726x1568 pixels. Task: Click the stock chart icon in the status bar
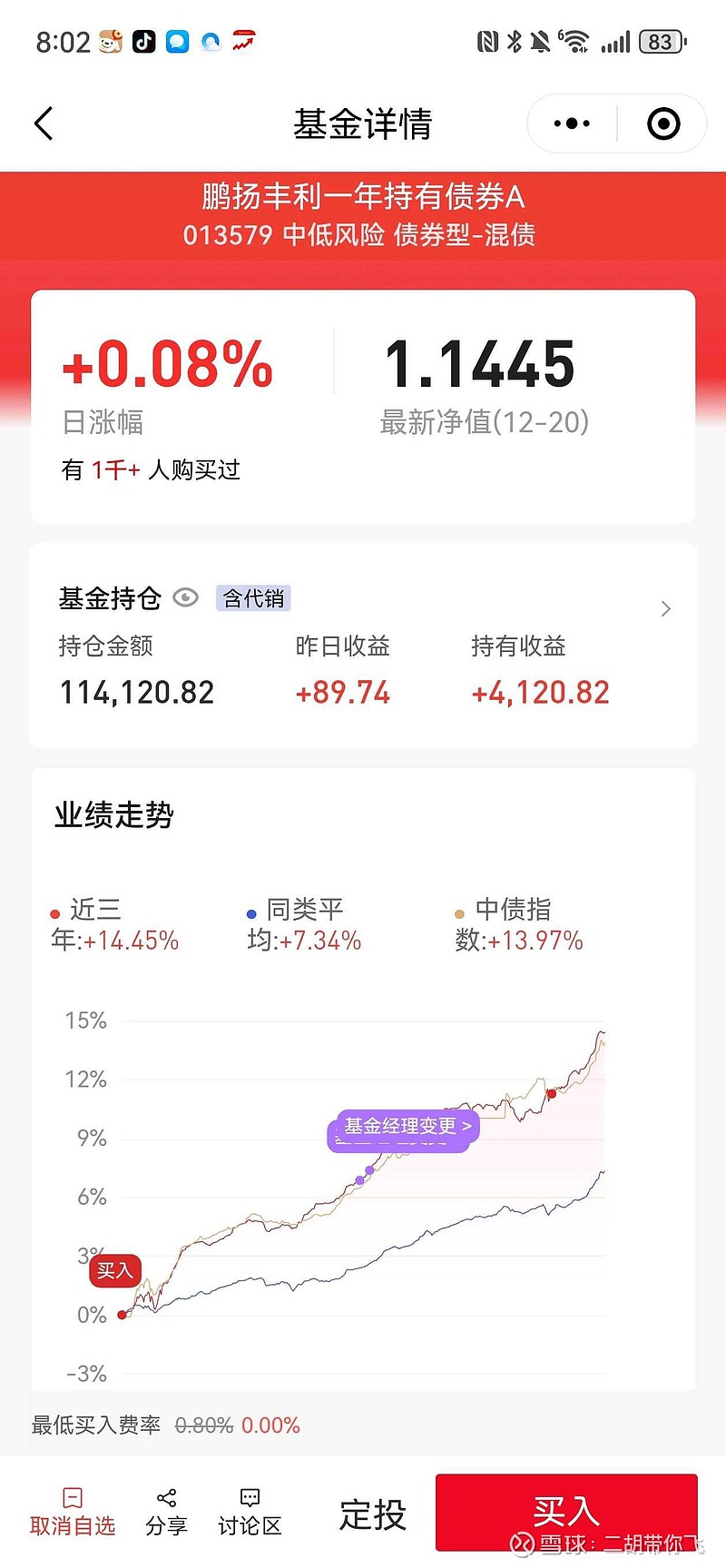click(x=240, y=40)
